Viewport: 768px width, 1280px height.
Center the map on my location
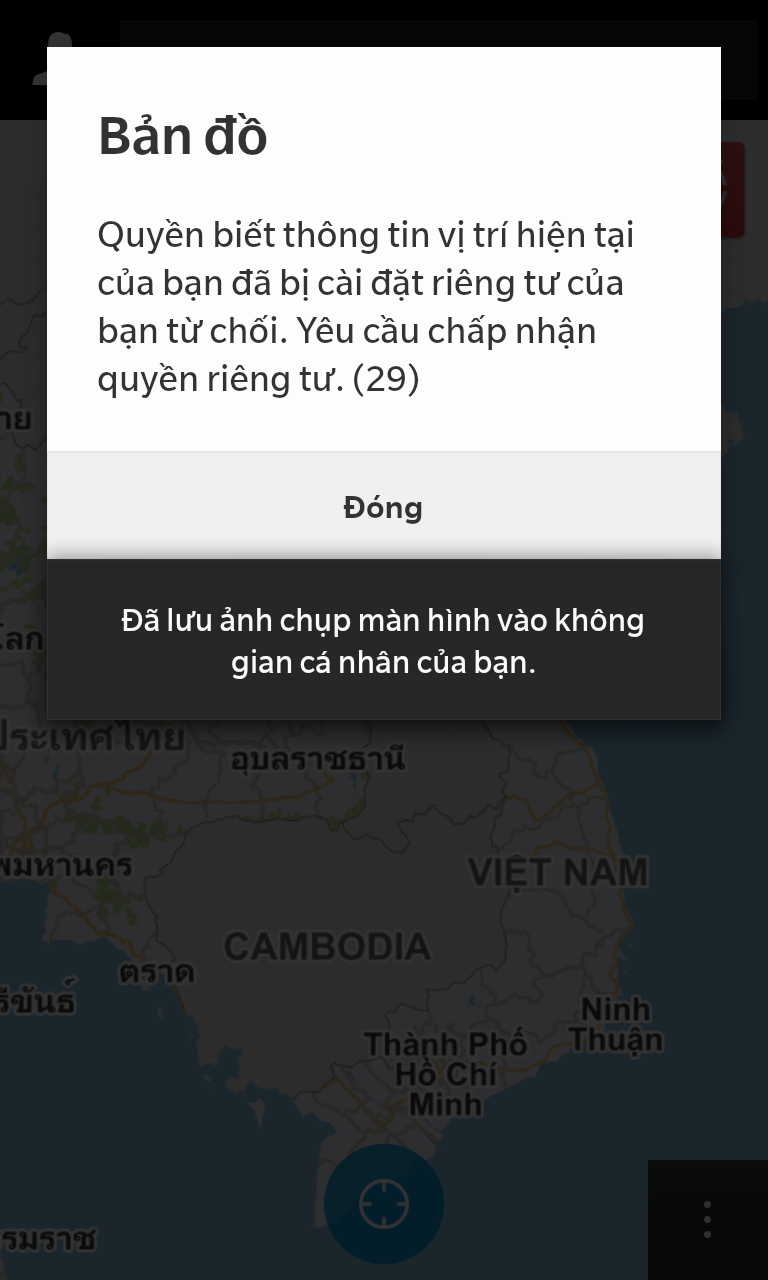tap(384, 1203)
